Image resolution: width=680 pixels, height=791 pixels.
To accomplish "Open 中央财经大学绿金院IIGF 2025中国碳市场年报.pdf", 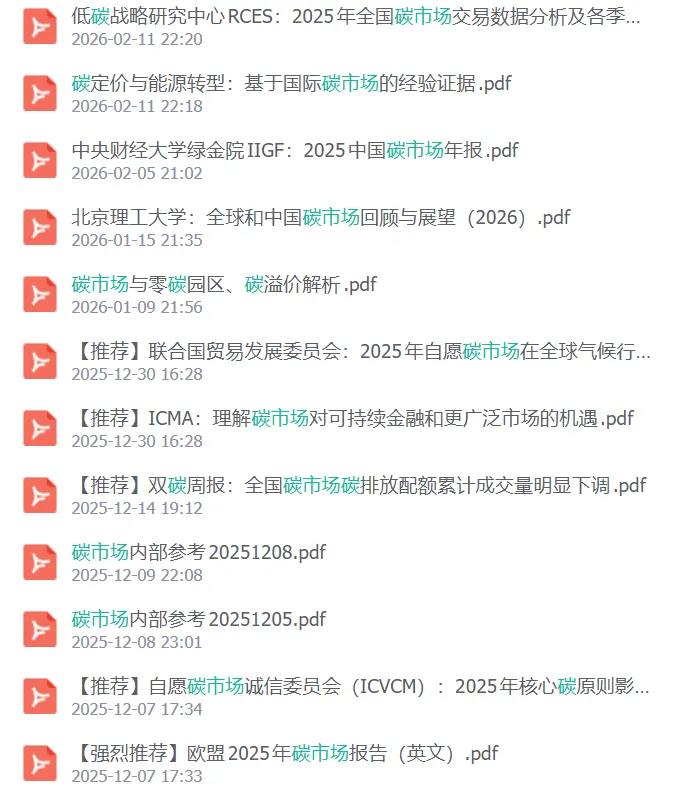I will tap(295, 151).
